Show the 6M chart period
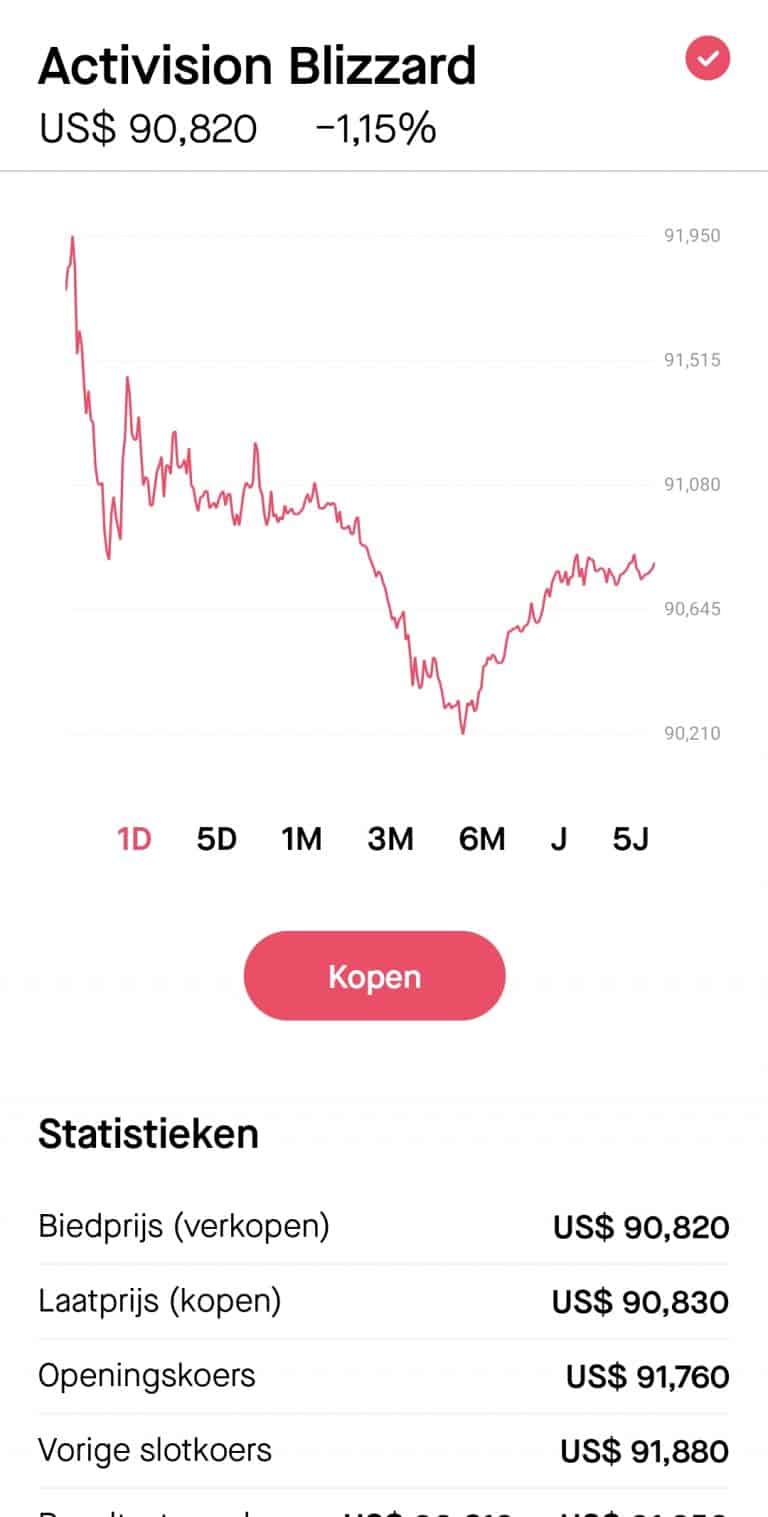Screen dimensions: 768x1517 [481, 839]
